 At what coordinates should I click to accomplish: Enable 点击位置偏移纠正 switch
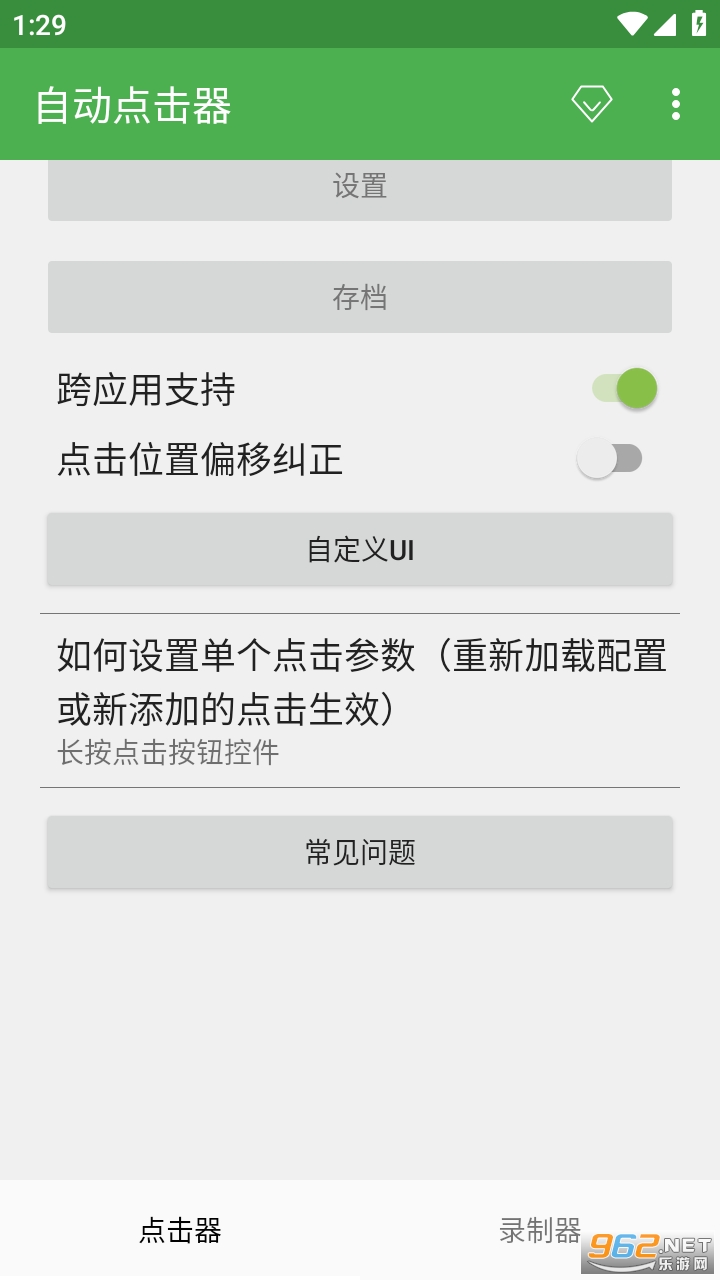point(610,459)
